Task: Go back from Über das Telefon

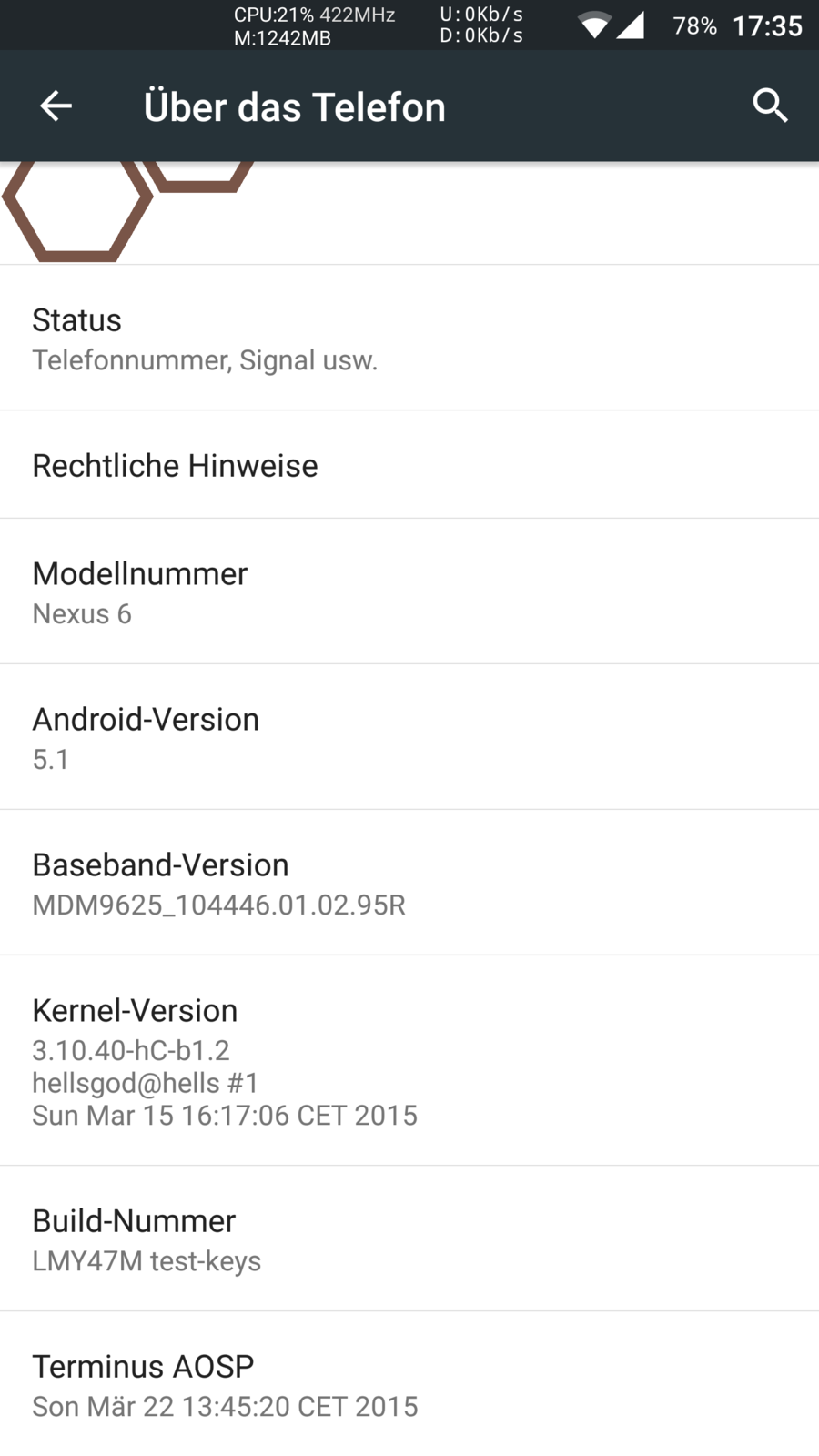Action: click(x=56, y=106)
